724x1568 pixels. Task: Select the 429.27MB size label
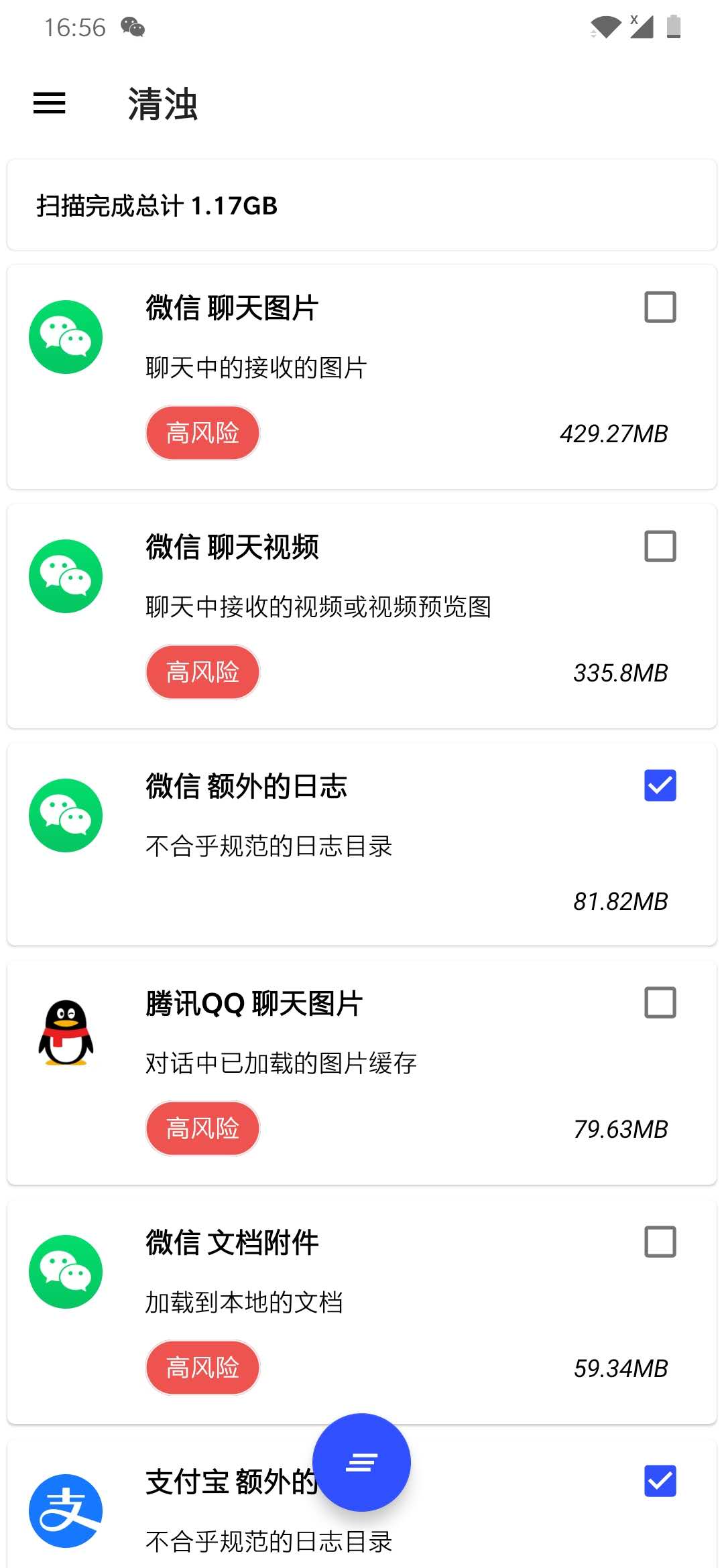(x=614, y=434)
